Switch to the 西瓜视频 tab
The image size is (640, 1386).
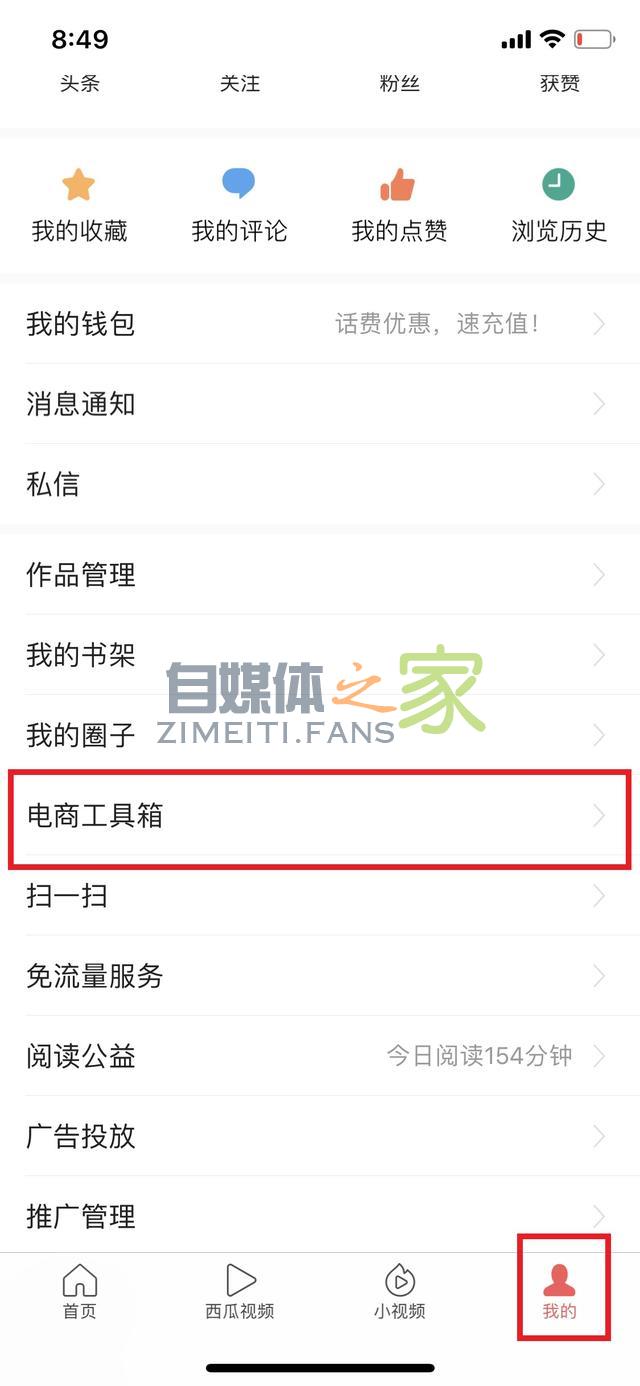(240, 1291)
